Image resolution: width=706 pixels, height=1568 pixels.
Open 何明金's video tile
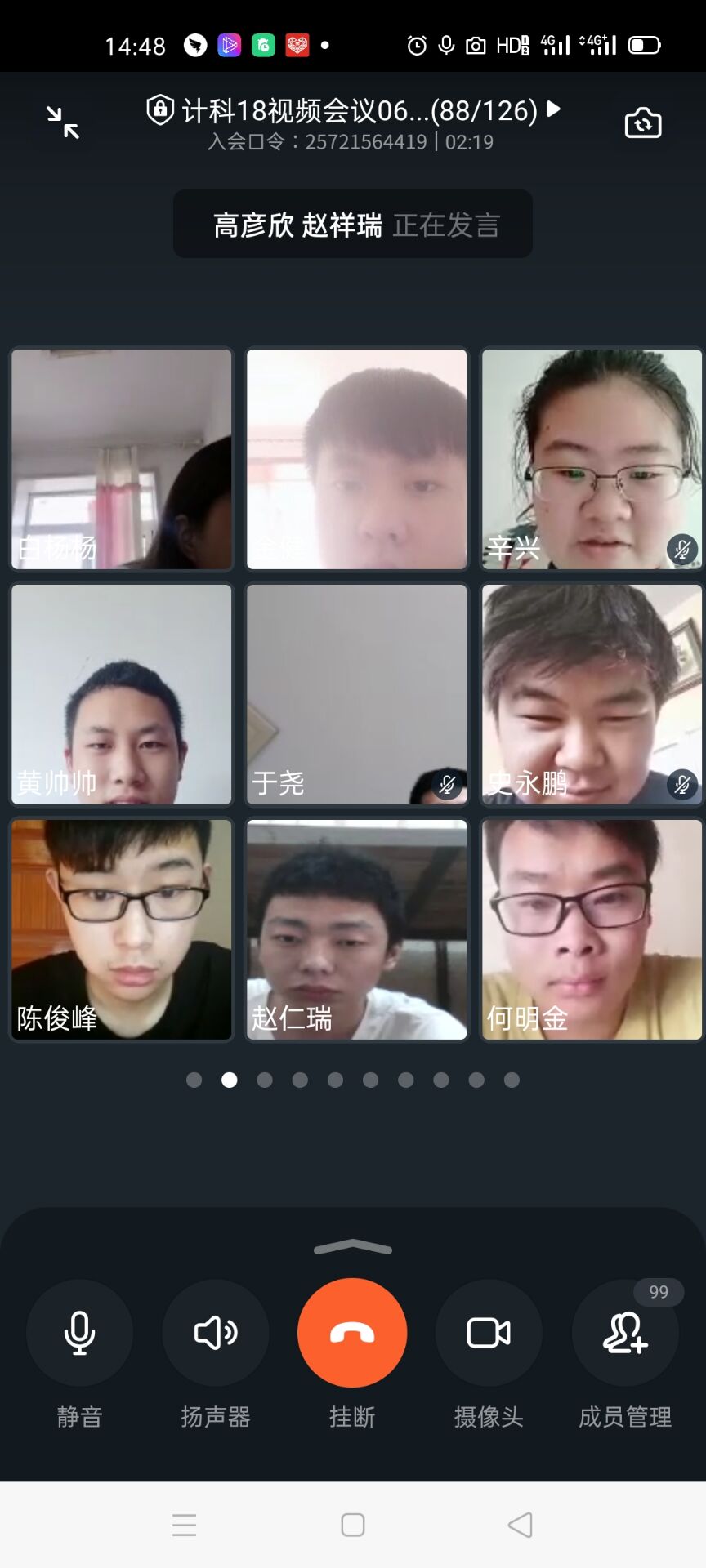(592, 929)
